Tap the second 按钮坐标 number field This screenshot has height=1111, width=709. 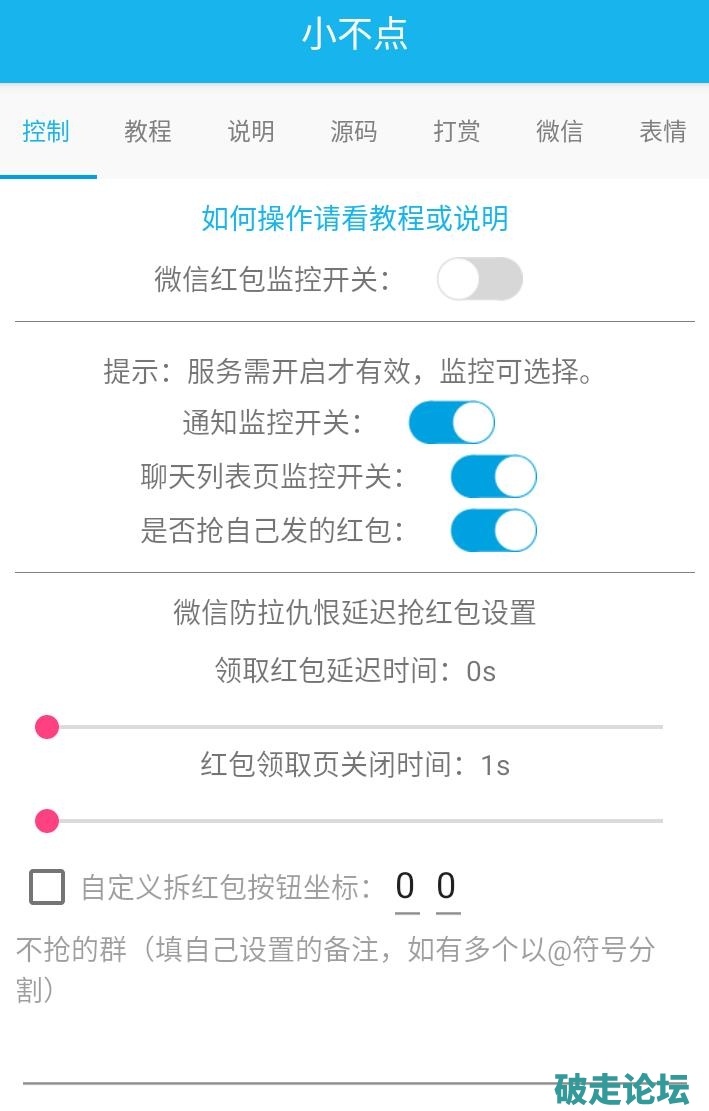pyautogui.click(x=447, y=887)
